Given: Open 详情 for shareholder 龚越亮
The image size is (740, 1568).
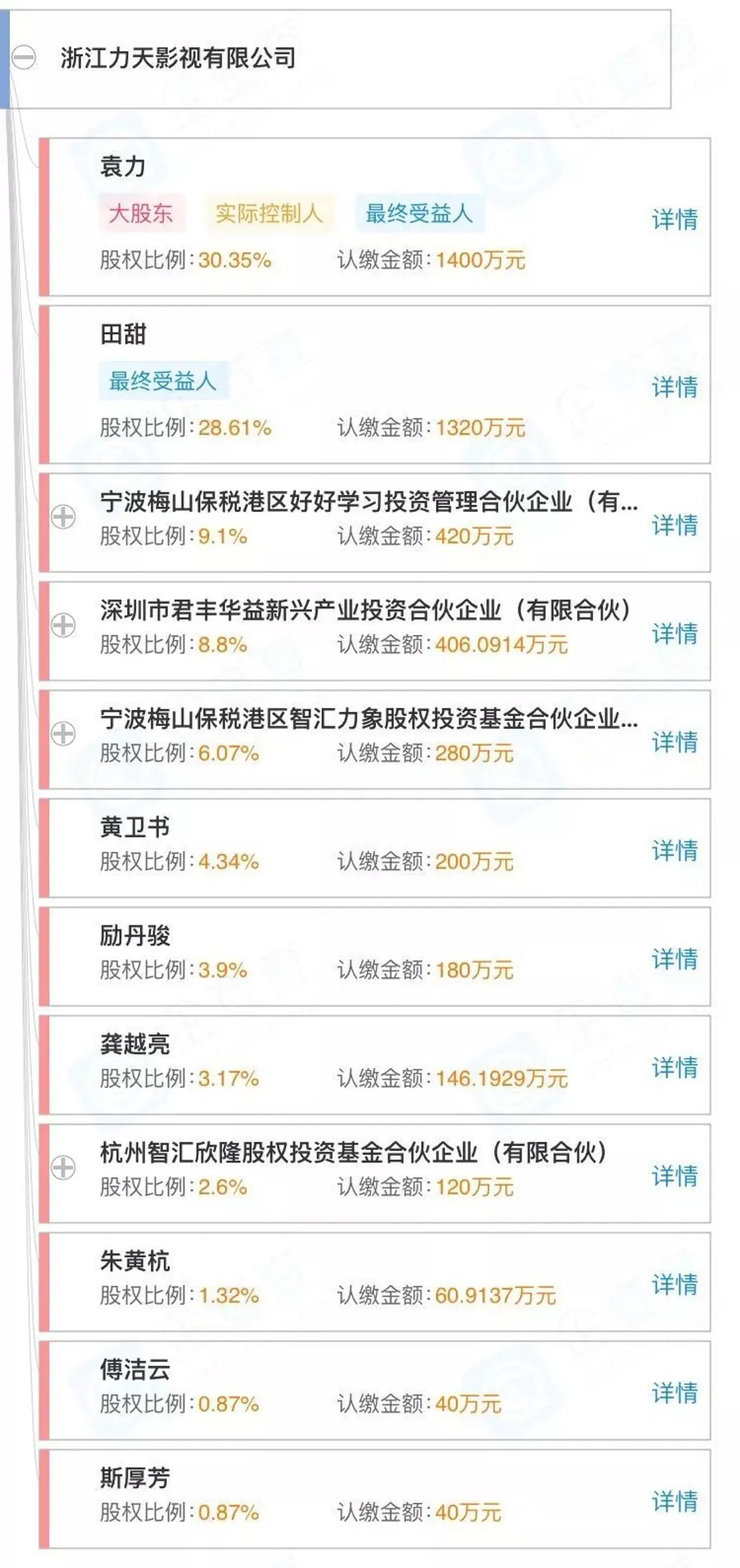Looking at the screenshot, I should coord(673,1066).
